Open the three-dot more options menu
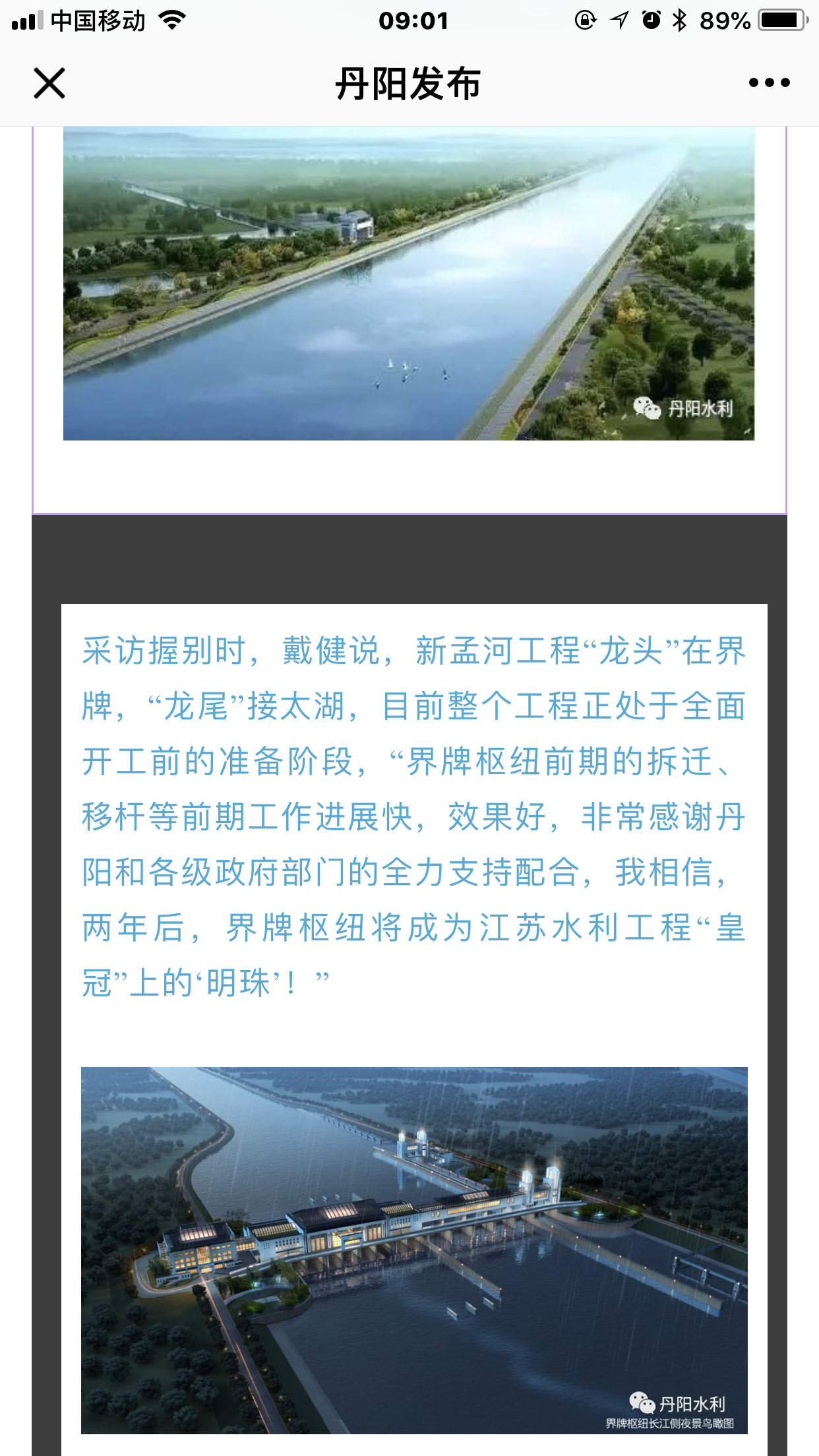 coord(769,83)
